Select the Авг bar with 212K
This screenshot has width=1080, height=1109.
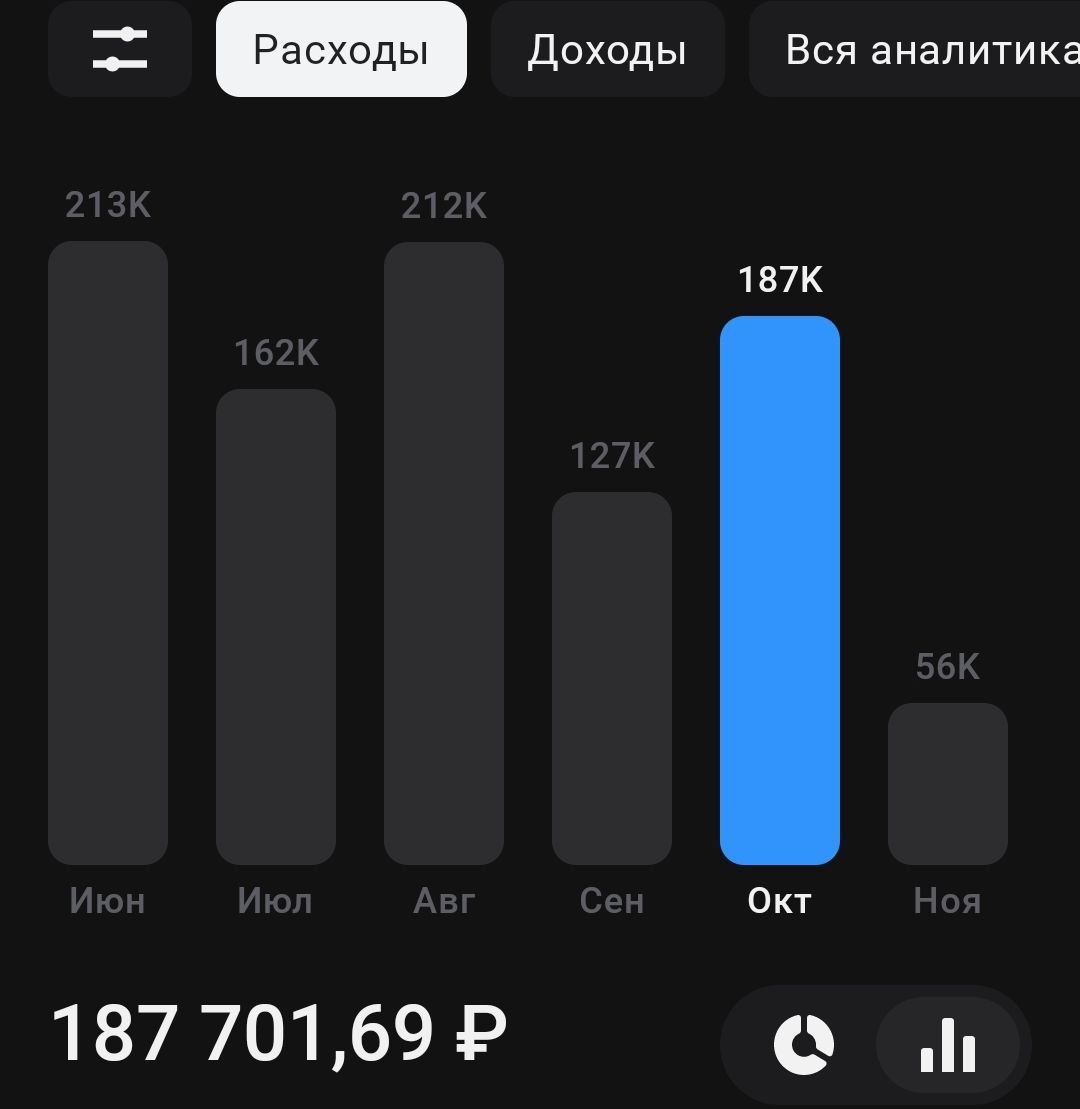coord(444,552)
